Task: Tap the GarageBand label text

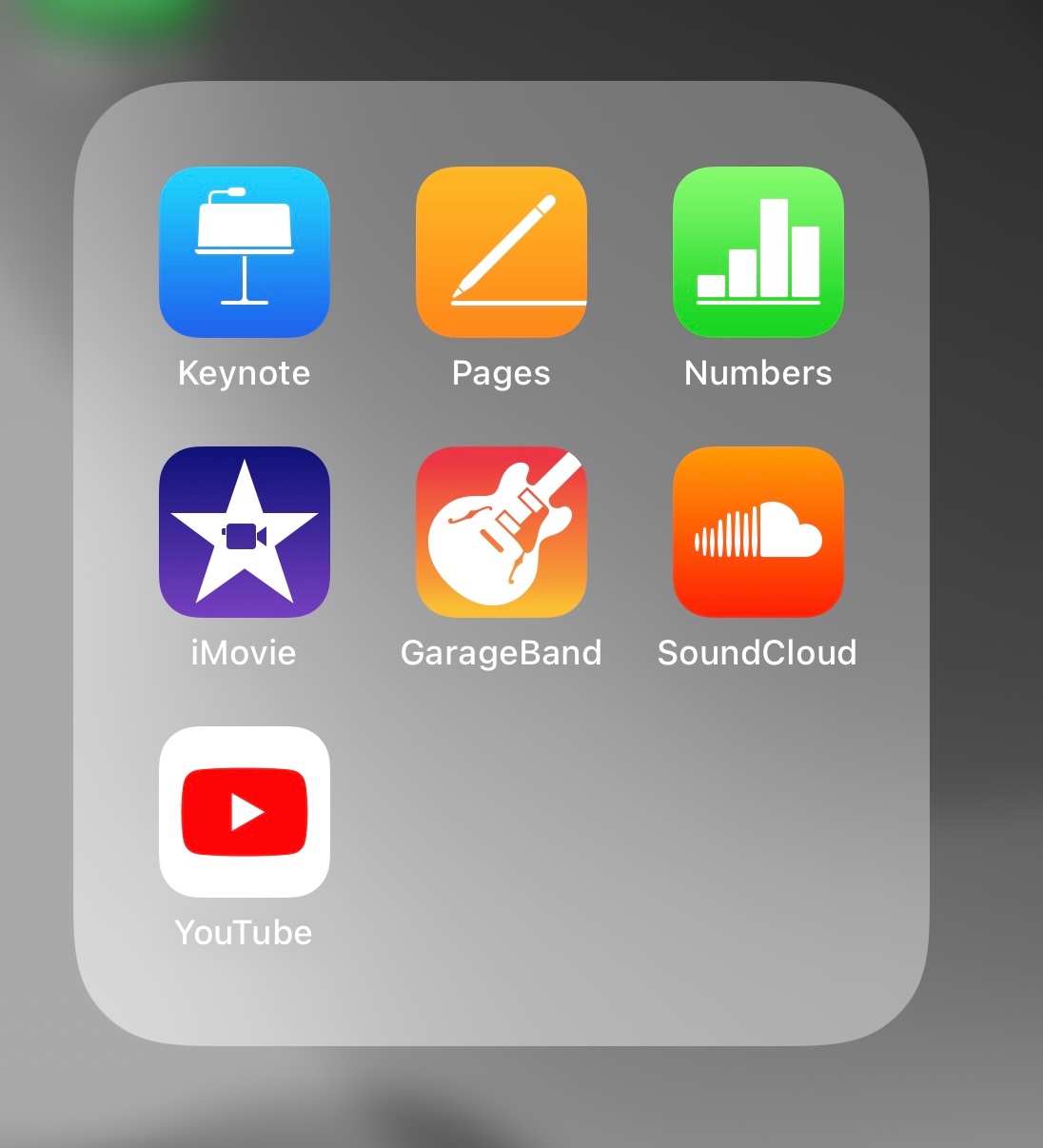Action: (502, 653)
